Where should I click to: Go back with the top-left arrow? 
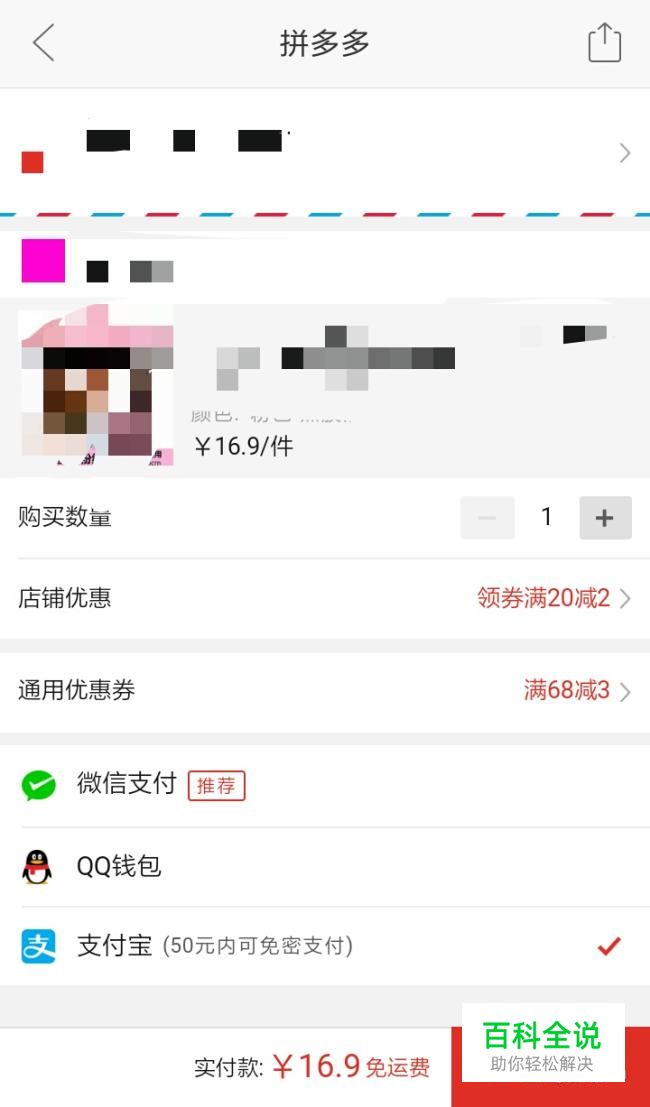point(43,44)
